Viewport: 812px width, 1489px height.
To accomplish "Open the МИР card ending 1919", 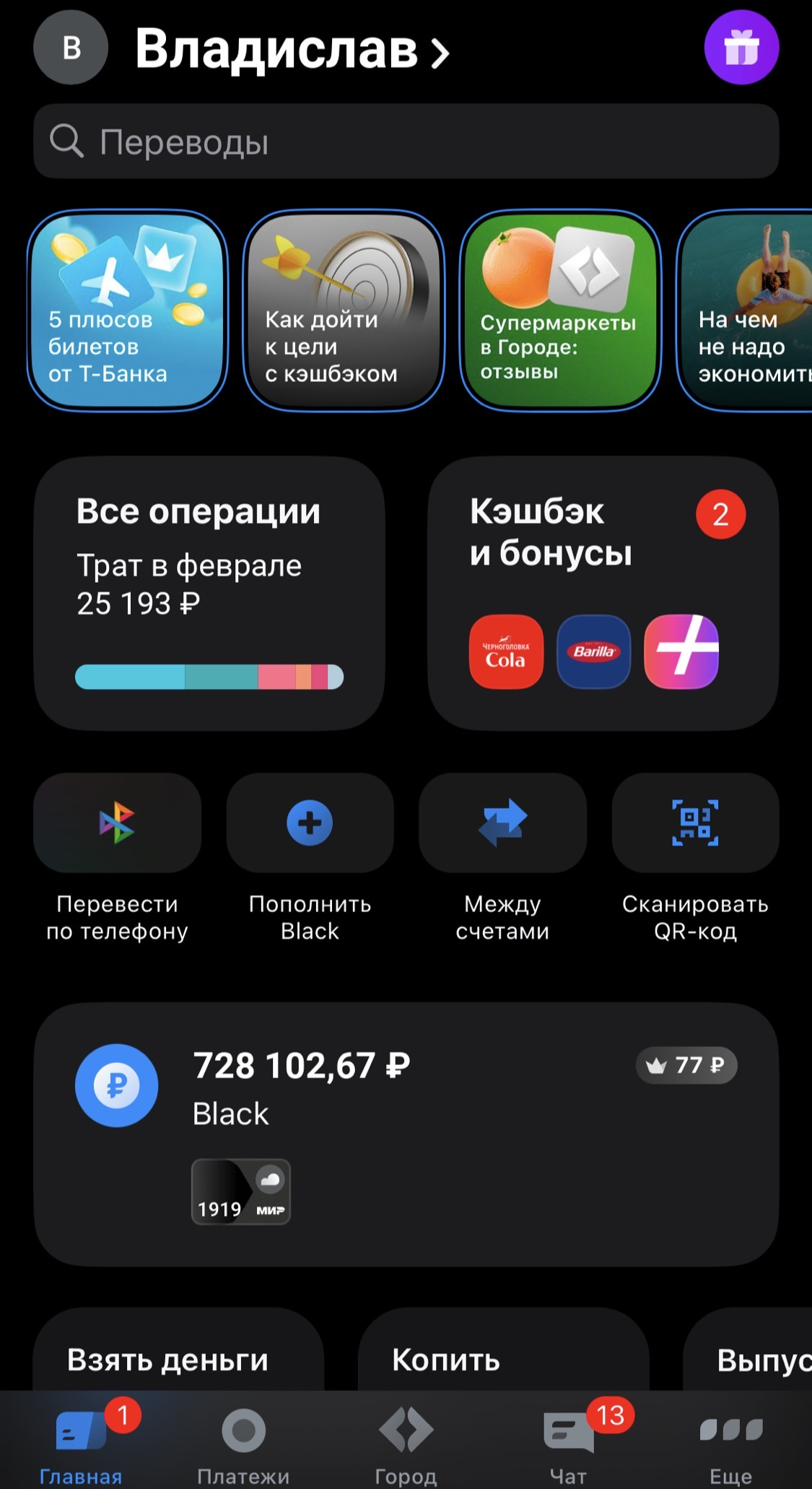I will point(240,1191).
